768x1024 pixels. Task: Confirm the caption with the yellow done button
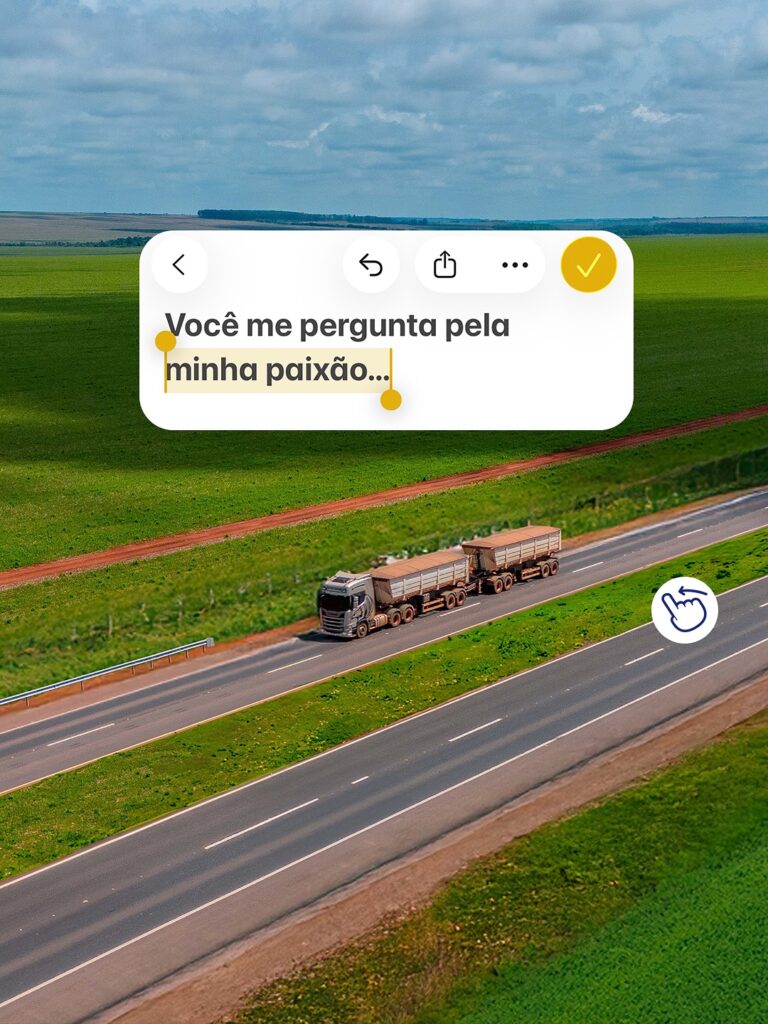point(590,265)
